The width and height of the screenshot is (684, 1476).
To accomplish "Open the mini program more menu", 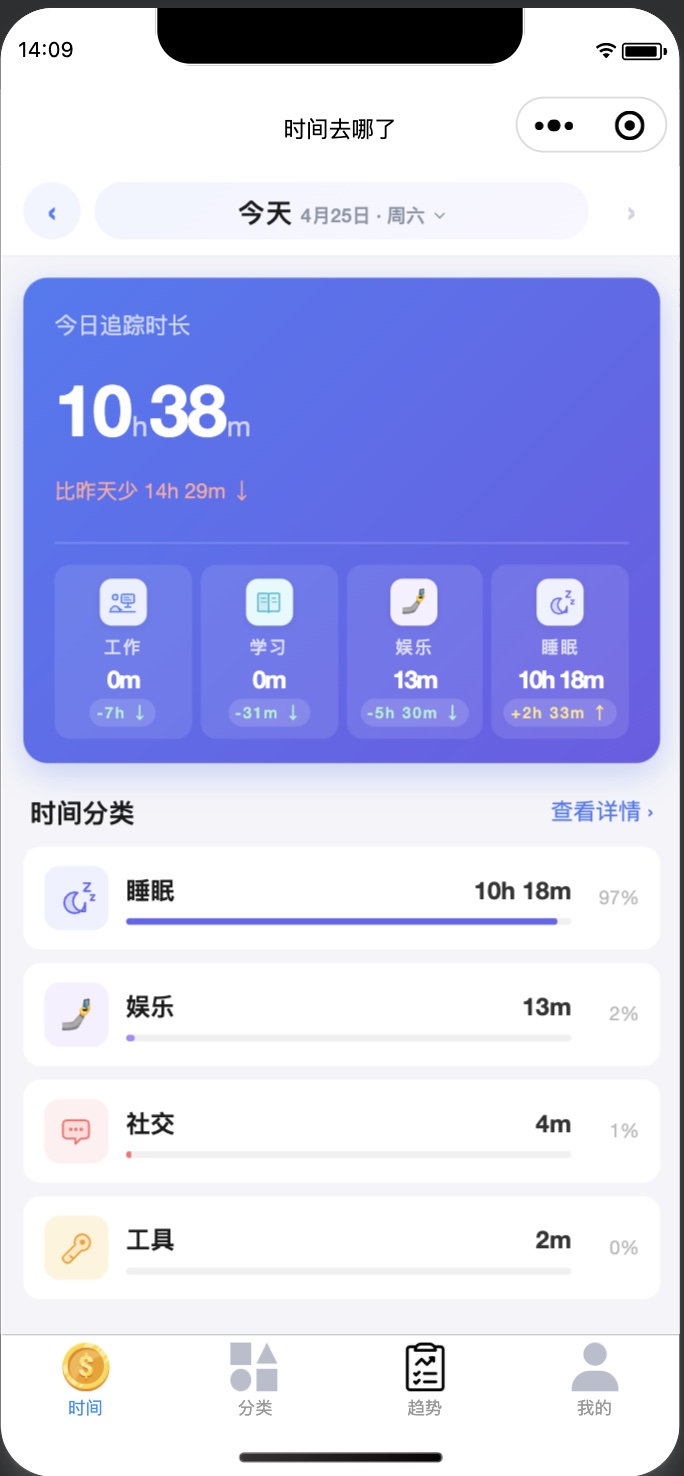I will 554,126.
